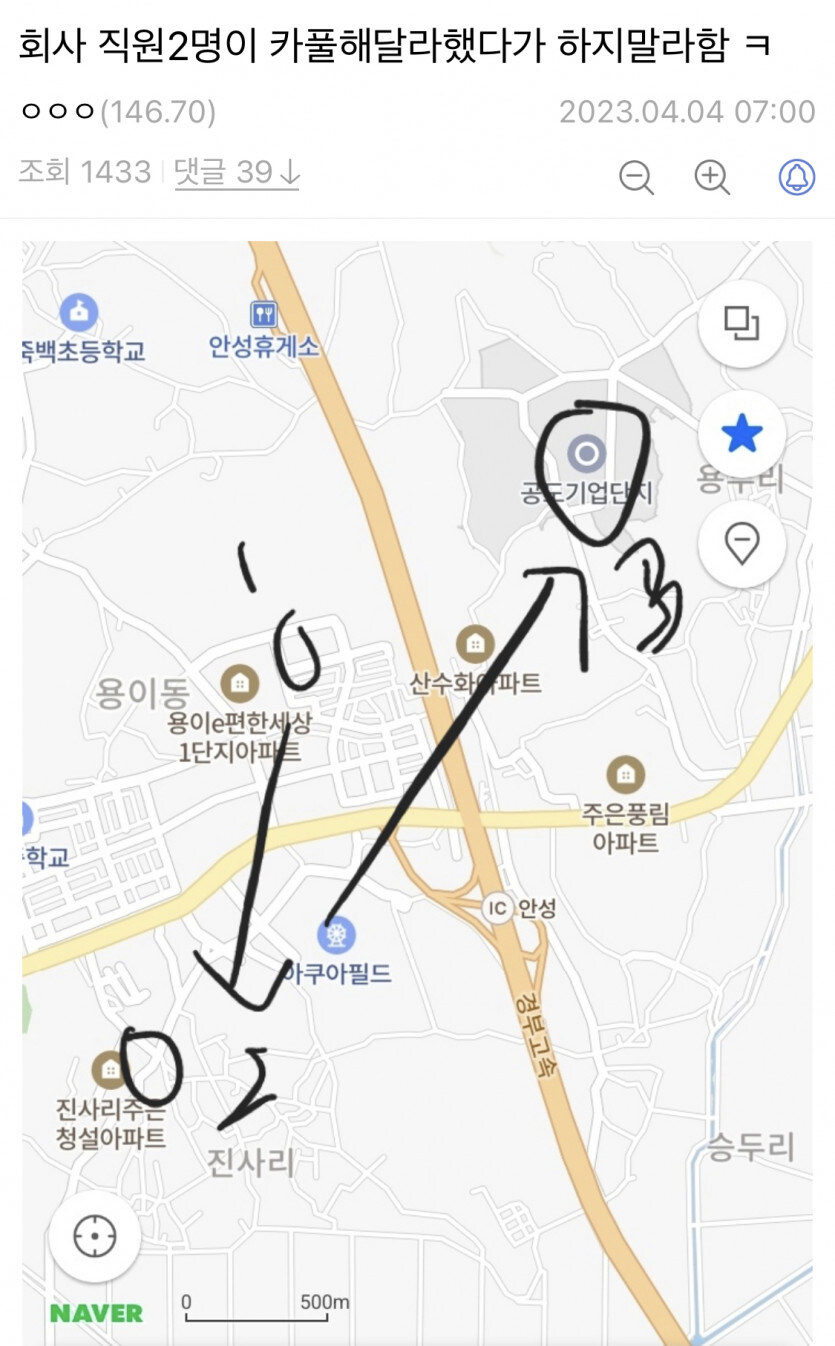835x1346 pixels.
Task: Select the 아쿠아필드 ferris wheel marker
Action: pyautogui.click(x=337, y=934)
